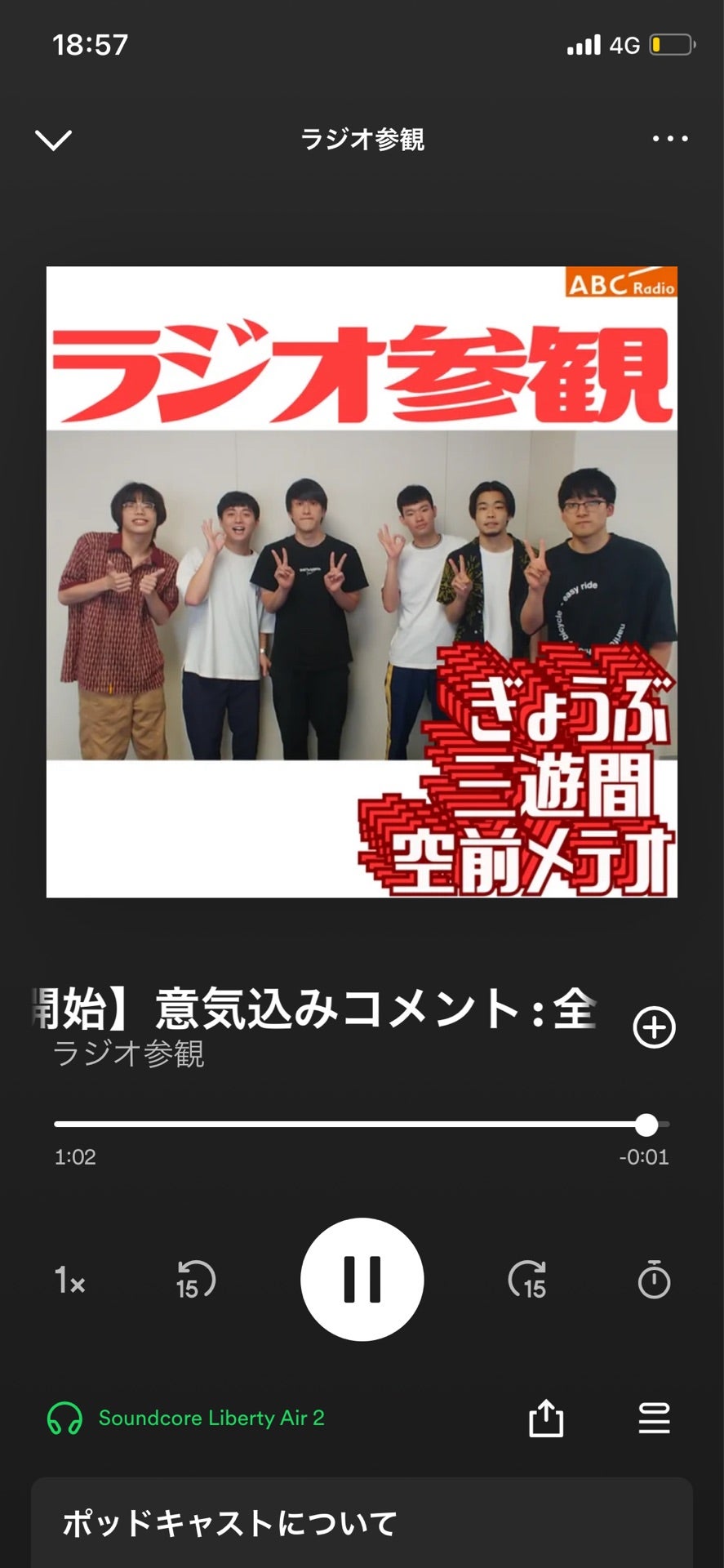This screenshot has width=724, height=1568.
Task: Collapse the player with down chevron
Action: point(54,139)
